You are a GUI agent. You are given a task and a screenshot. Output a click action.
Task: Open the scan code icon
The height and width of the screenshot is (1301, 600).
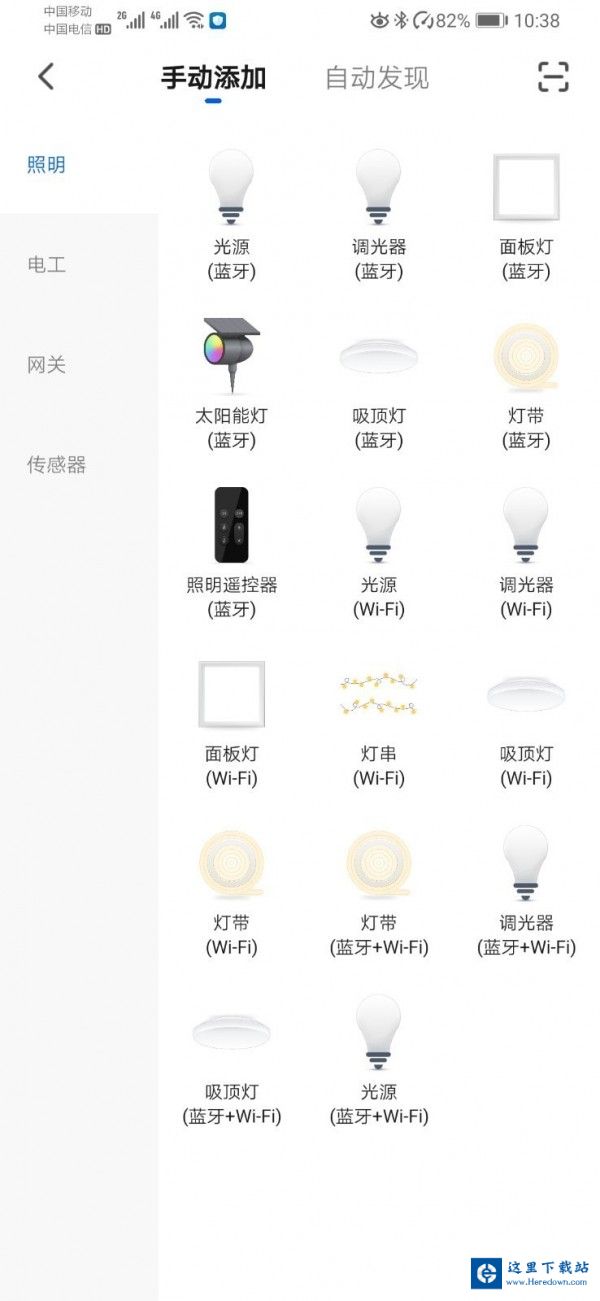click(x=553, y=76)
